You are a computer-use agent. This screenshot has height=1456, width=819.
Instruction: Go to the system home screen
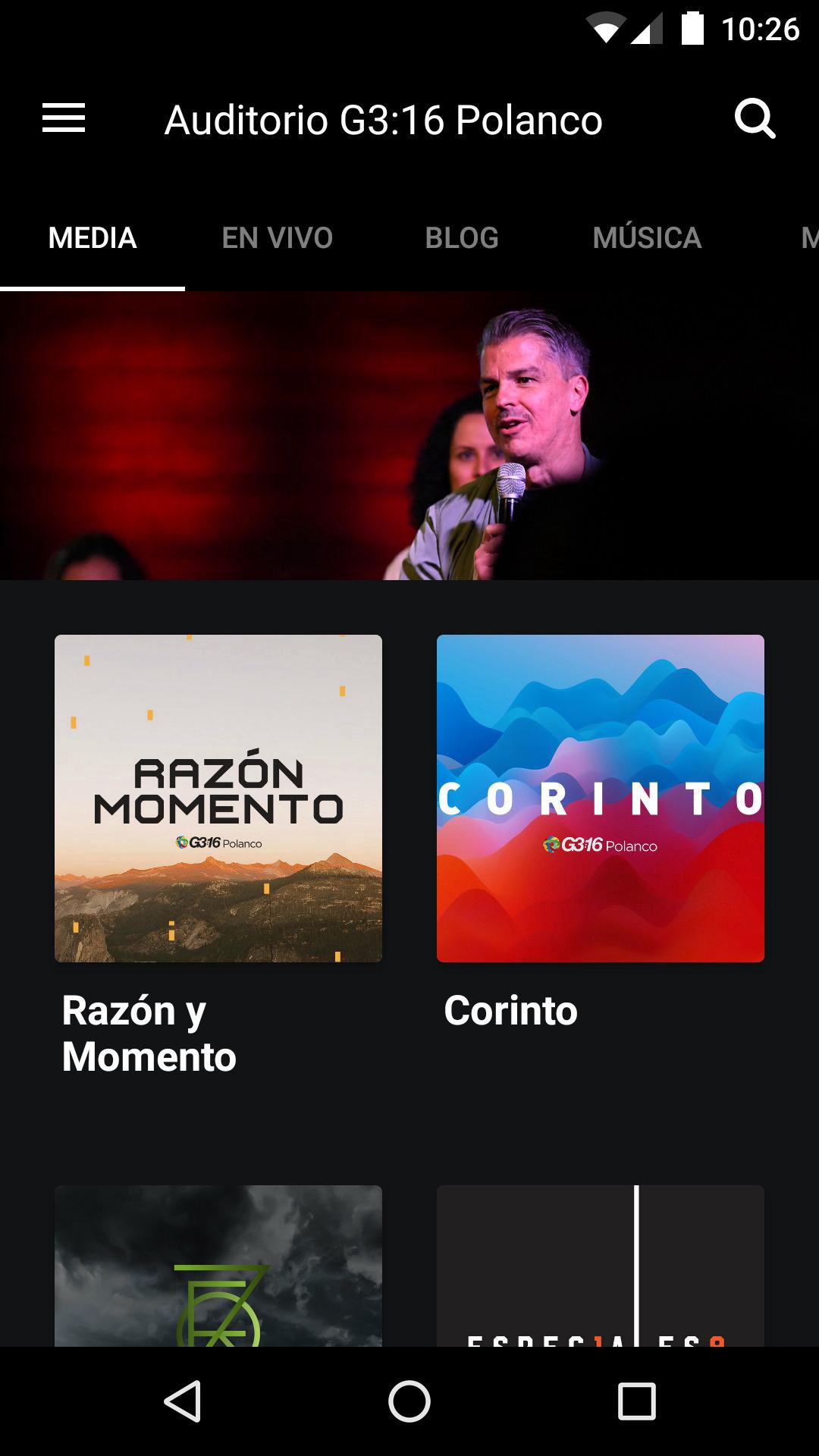pos(409,1401)
